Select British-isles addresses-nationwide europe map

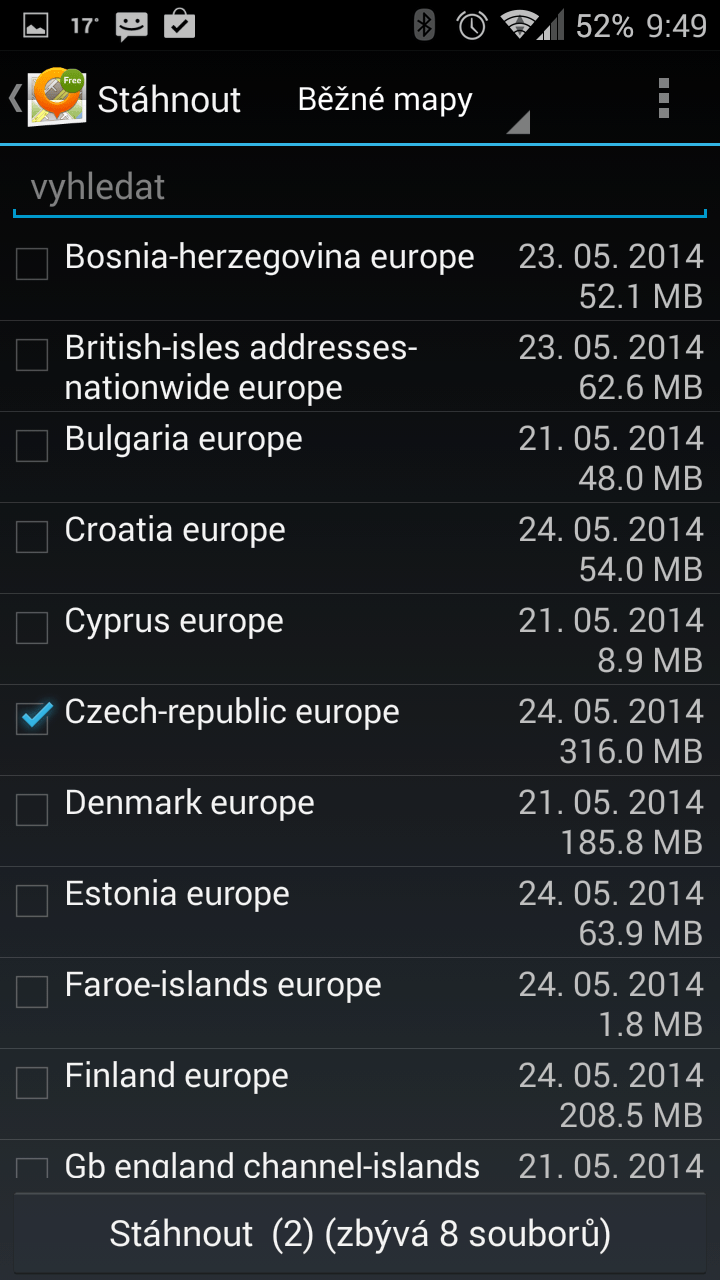pyautogui.click(x=360, y=367)
